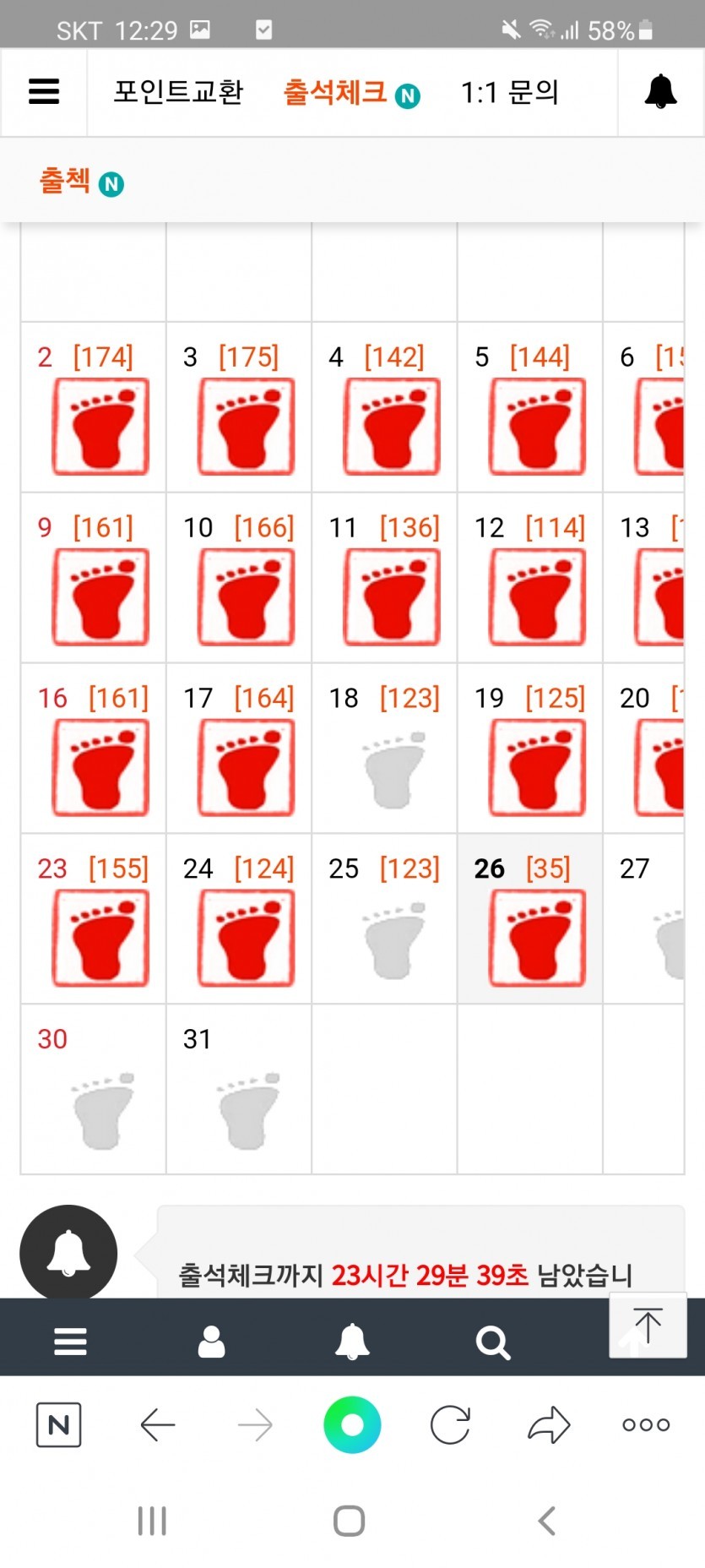Open the profile icon in the dark toolbar
Screen dimensions: 705x1568
coord(211,1341)
